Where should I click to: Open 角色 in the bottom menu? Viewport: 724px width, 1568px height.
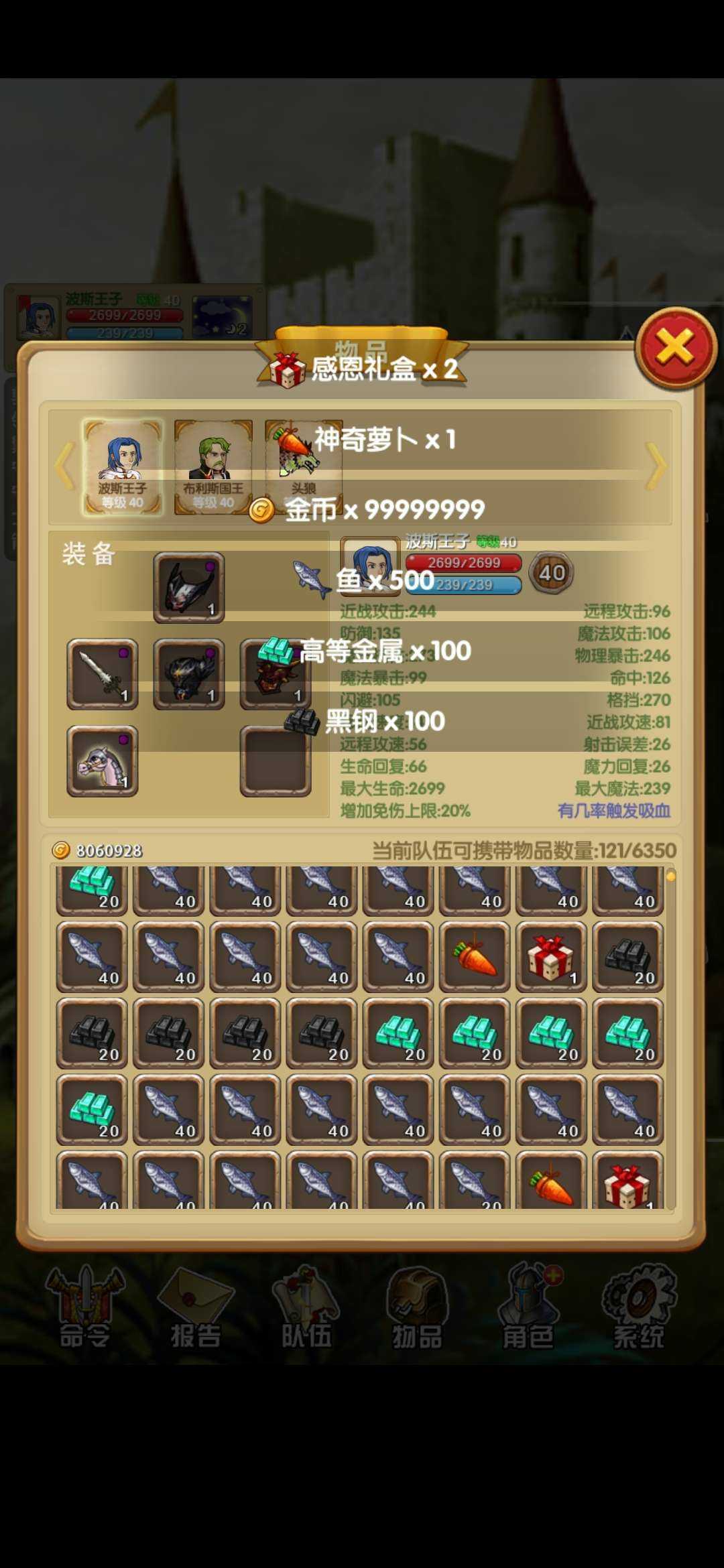pos(528,1308)
